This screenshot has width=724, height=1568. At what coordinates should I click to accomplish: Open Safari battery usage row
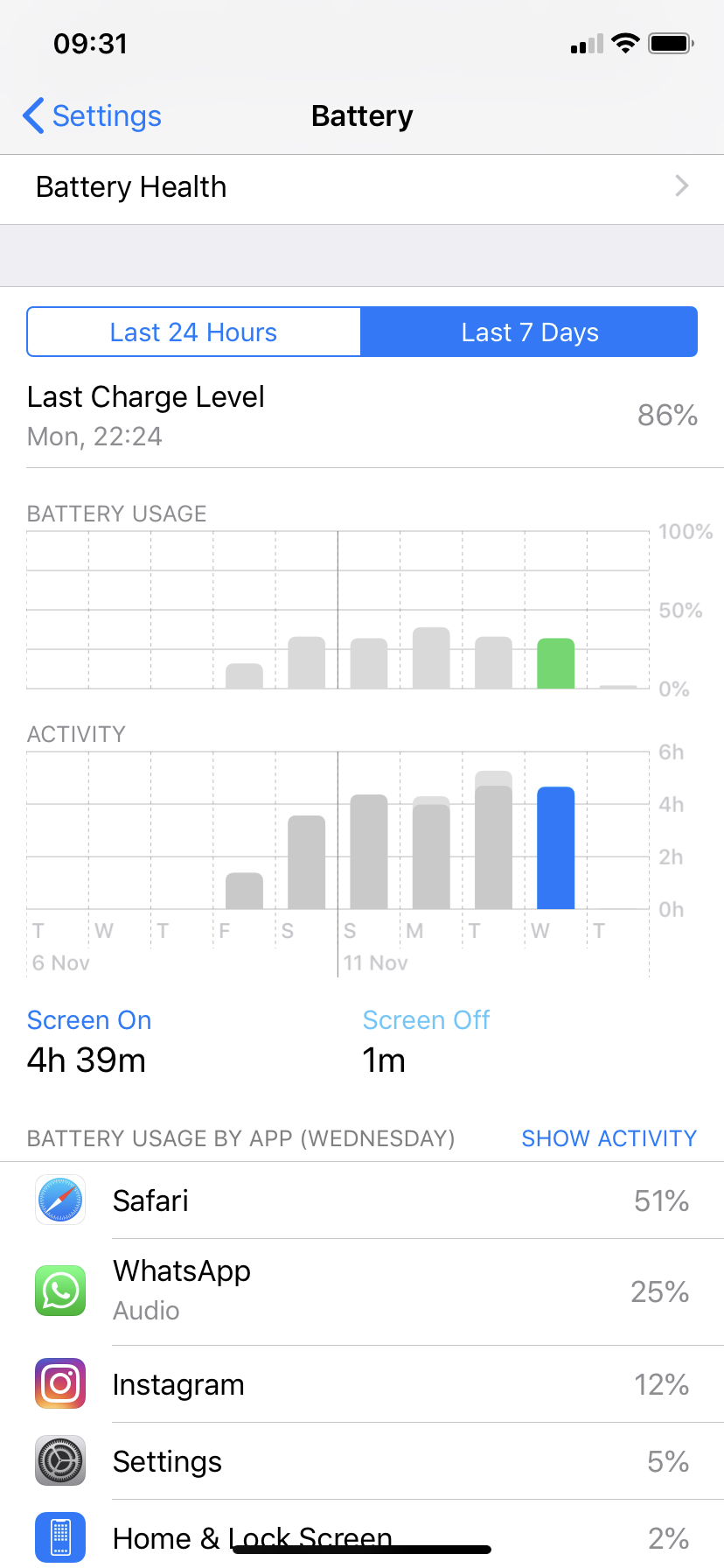coord(362,1200)
